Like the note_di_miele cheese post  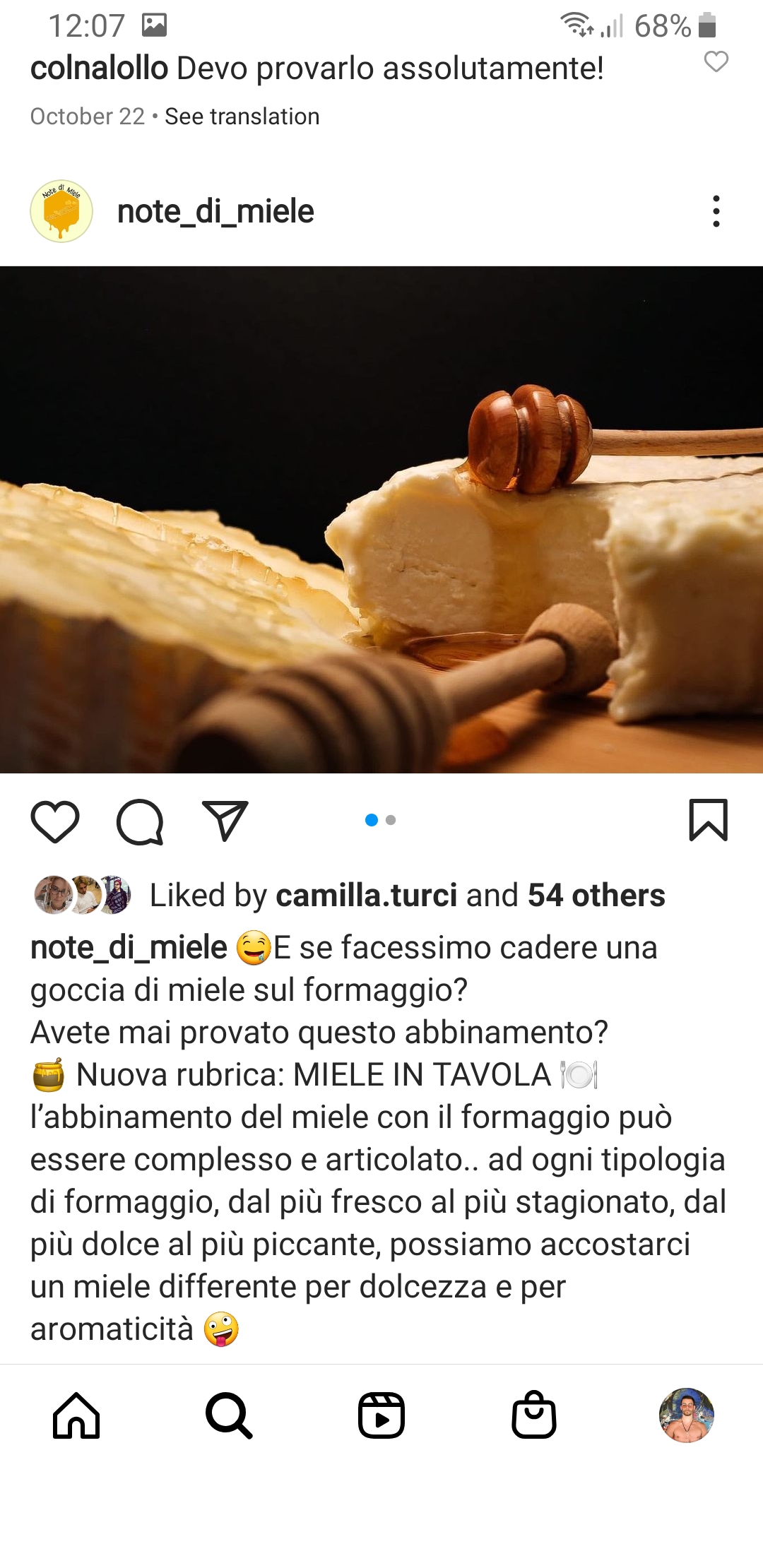[55, 821]
